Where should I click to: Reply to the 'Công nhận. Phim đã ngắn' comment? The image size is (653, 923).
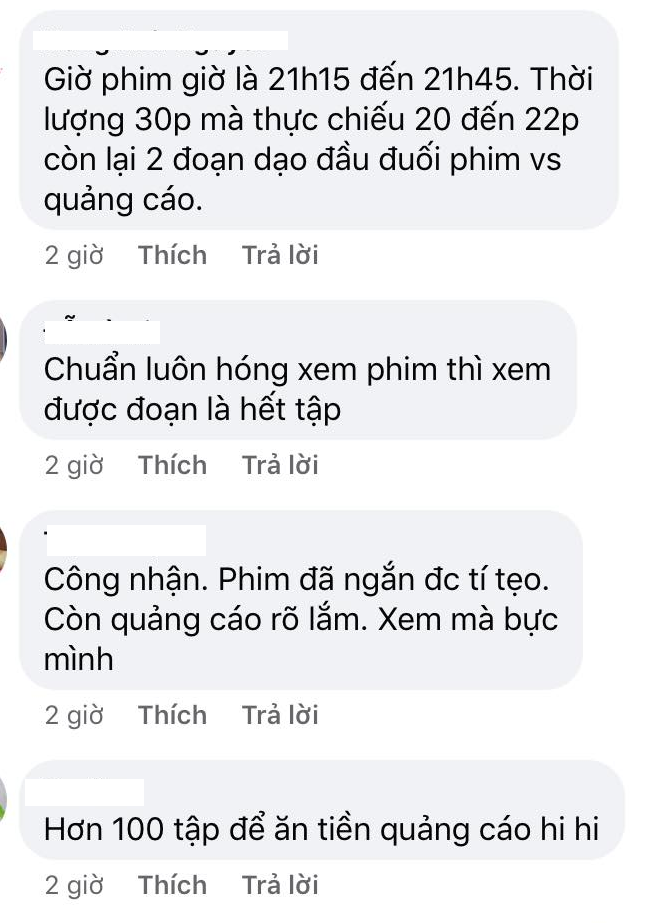(x=280, y=715)
